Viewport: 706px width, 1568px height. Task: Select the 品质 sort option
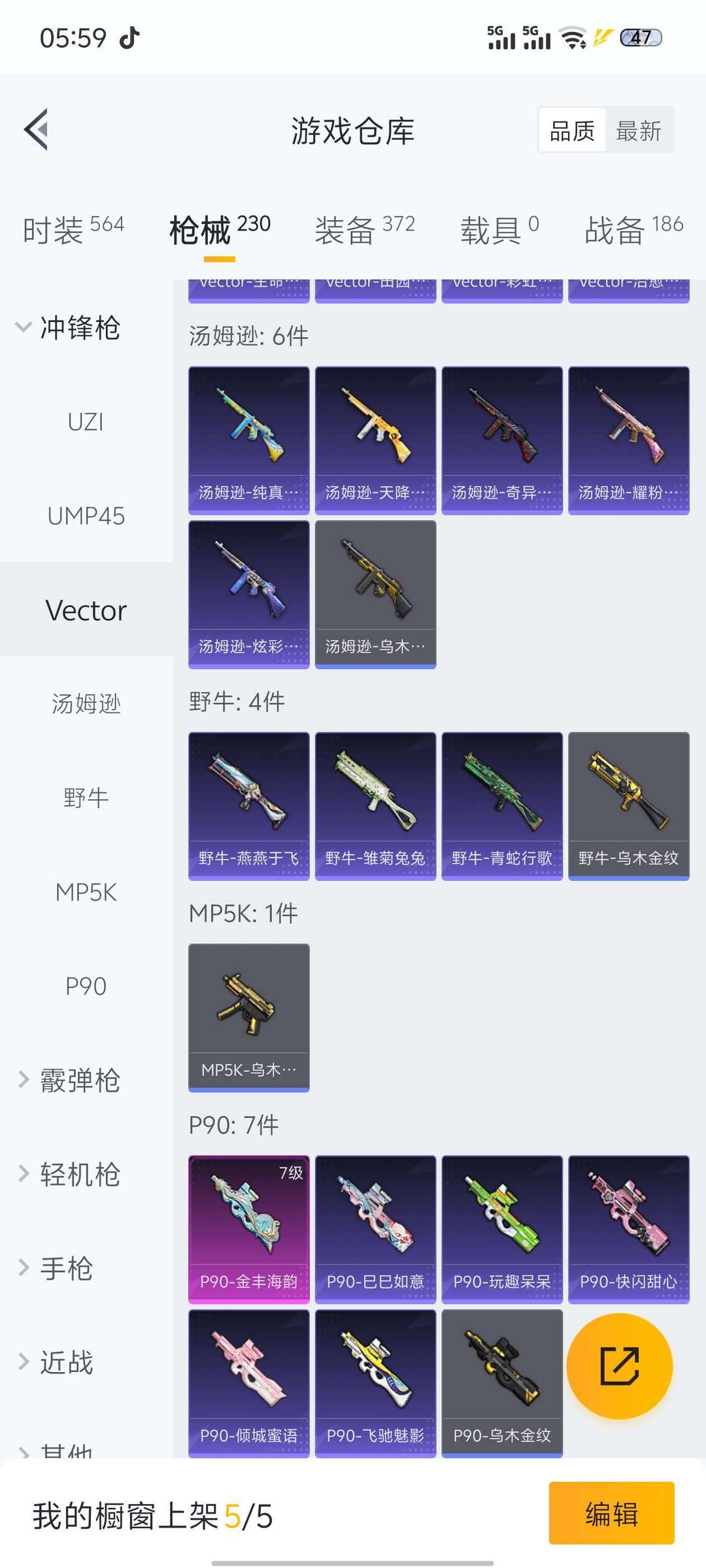[572, 131]
